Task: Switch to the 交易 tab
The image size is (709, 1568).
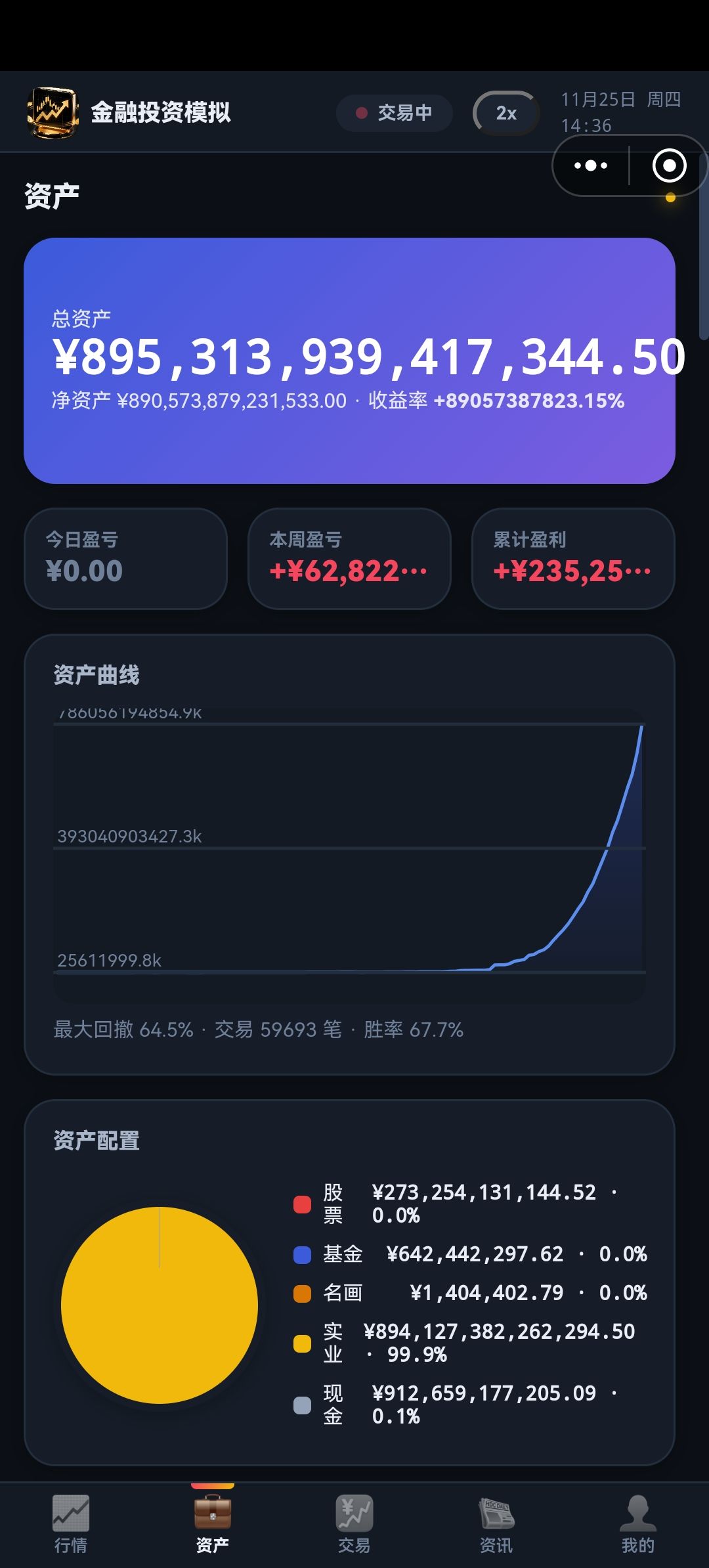Action: [x=354, y=1524]
